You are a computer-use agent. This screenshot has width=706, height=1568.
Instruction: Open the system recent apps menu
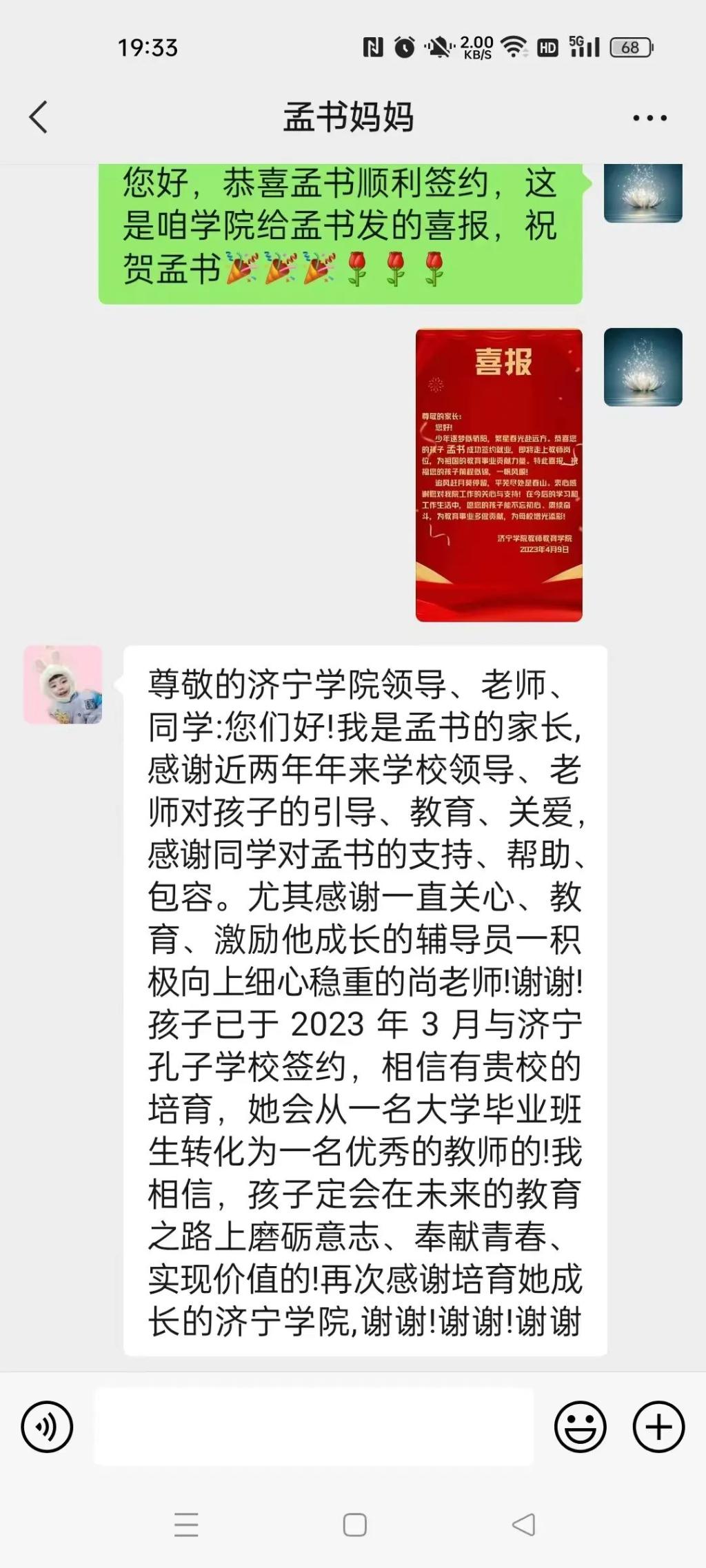[186, 1525]
